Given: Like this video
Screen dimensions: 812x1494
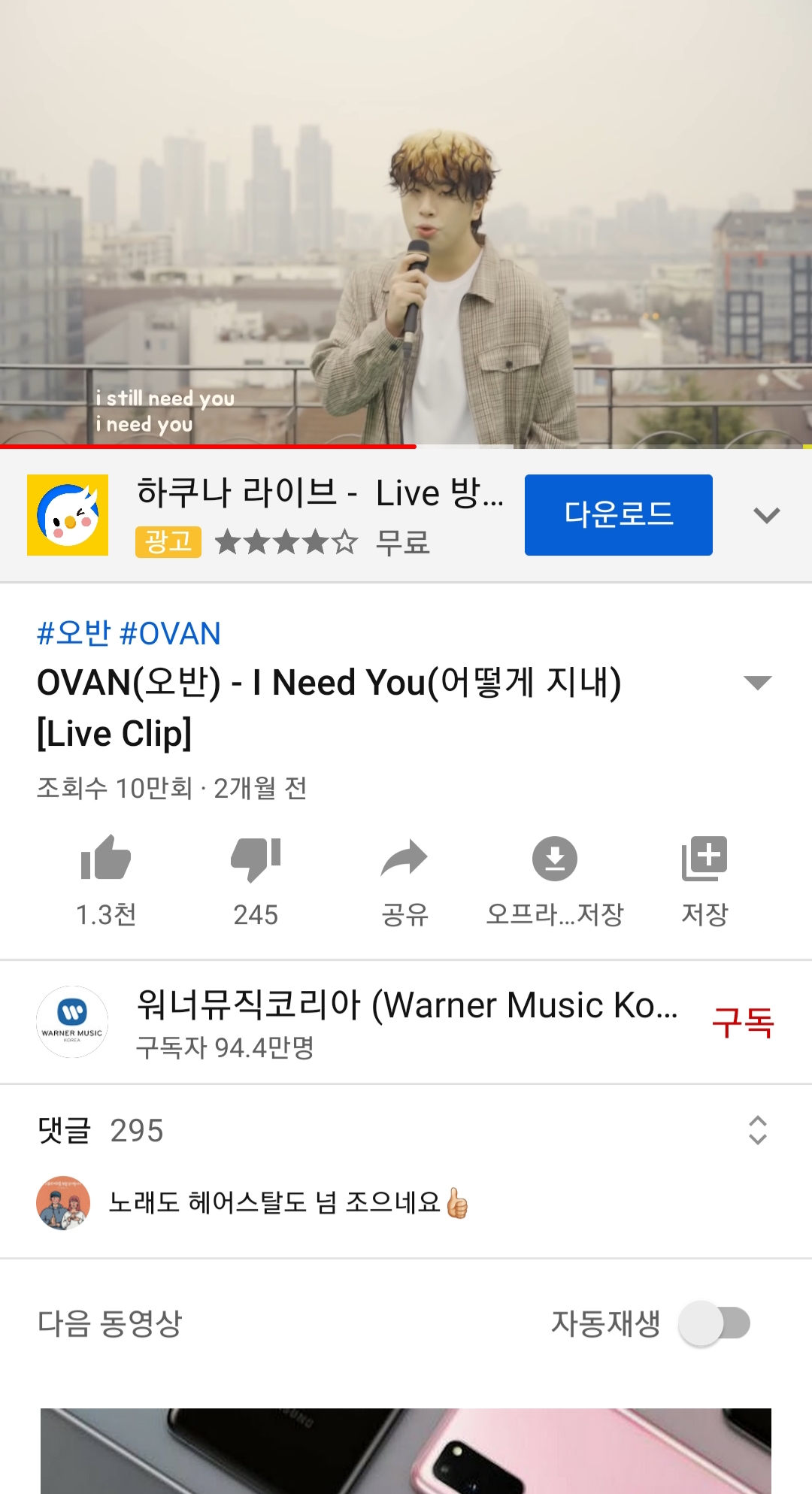Looking at the screenshot, I should pyautogui.click(x=106, y=859).
